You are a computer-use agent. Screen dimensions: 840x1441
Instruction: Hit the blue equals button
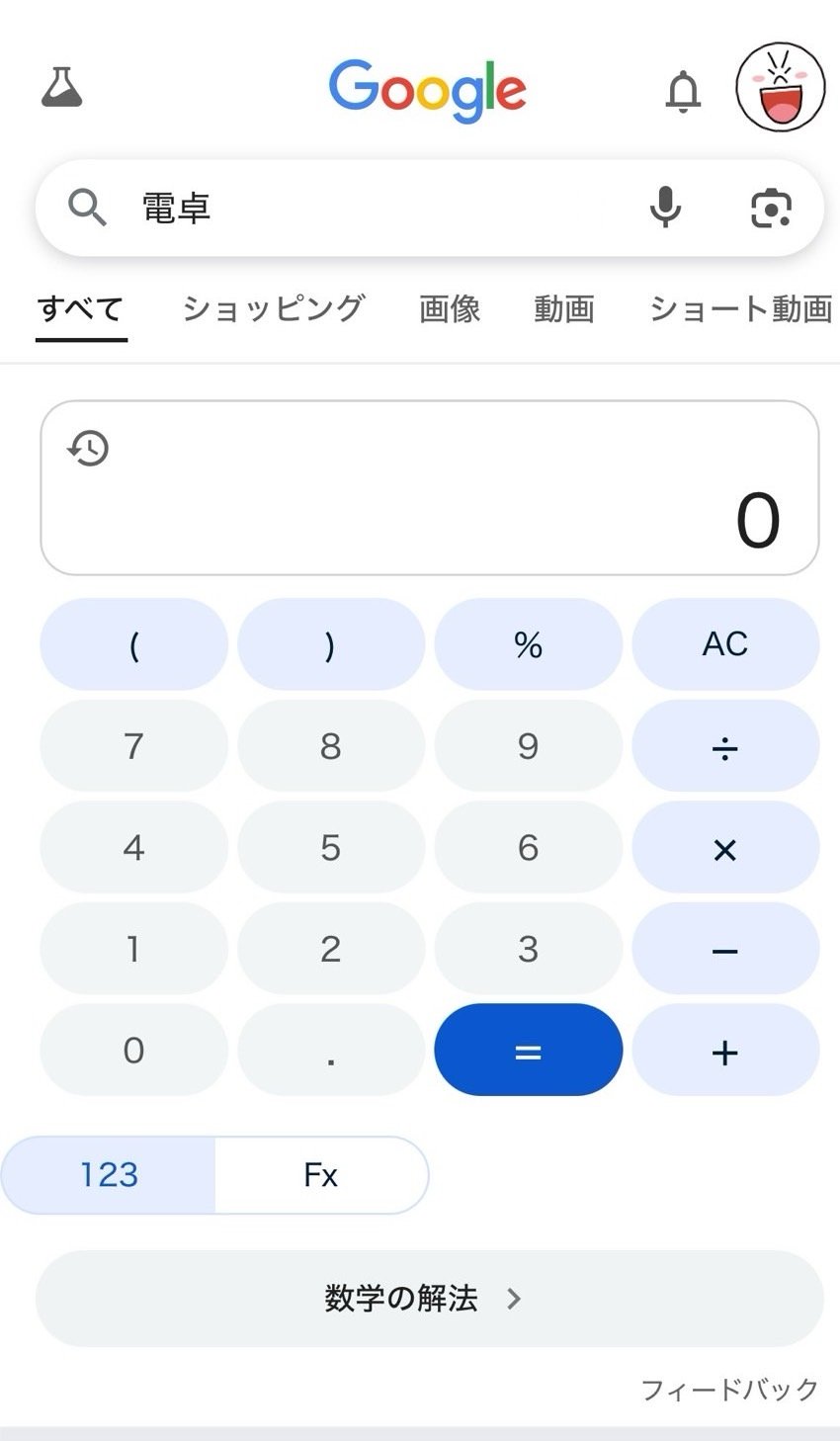[x=529, y=1051]
